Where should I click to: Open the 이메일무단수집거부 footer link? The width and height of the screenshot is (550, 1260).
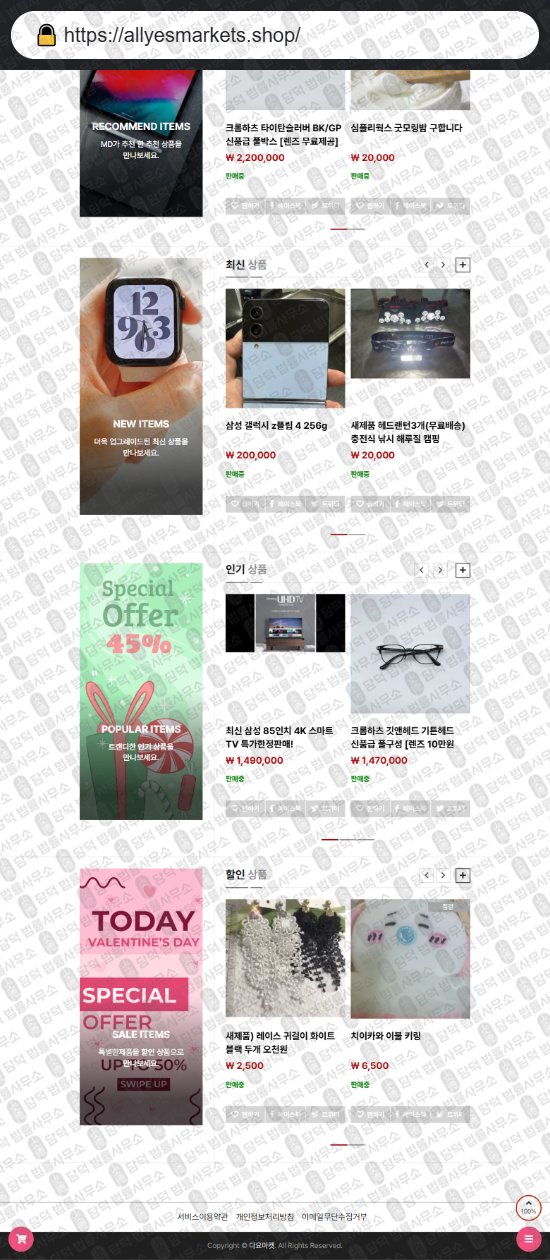(x=334, y=1216)
